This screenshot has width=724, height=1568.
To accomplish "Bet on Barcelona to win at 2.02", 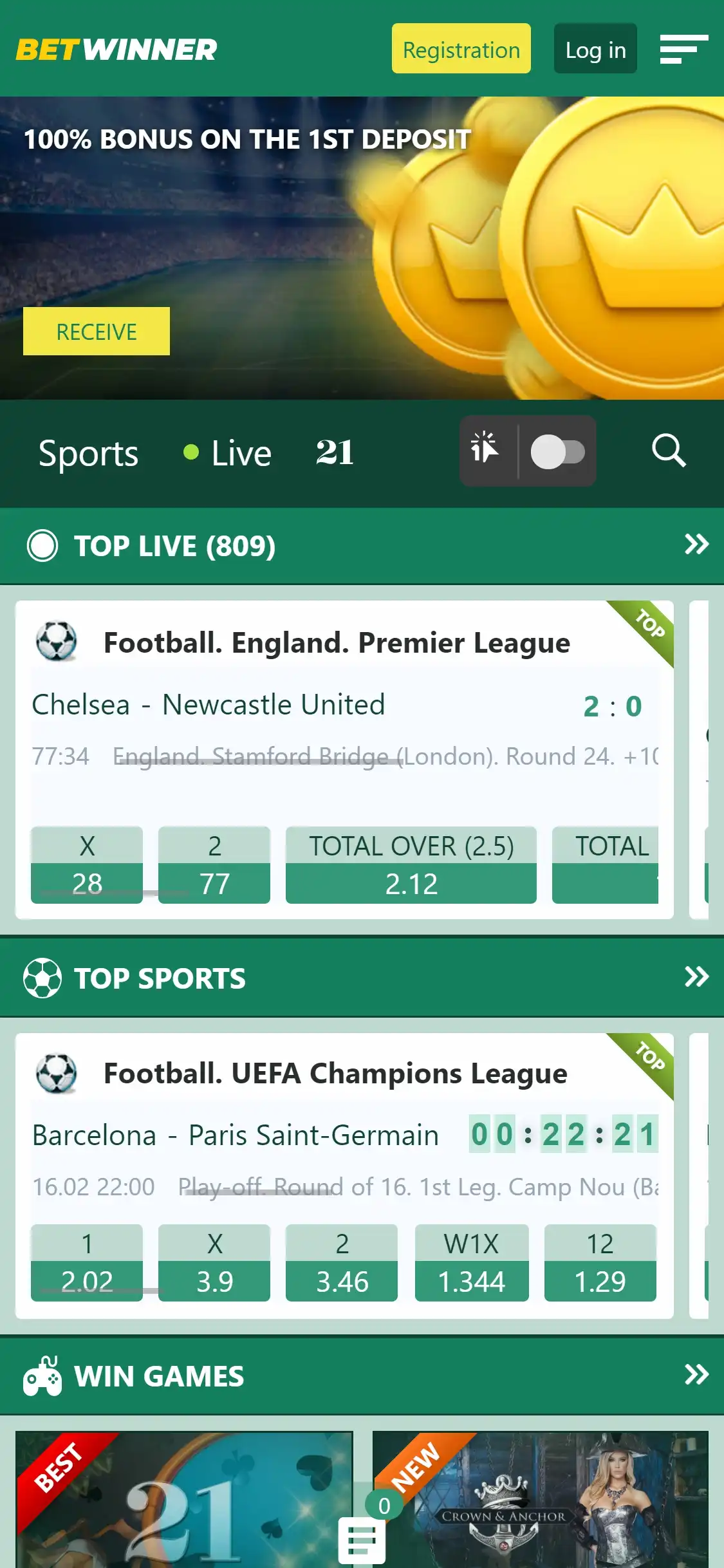I will coord(87,1263).
